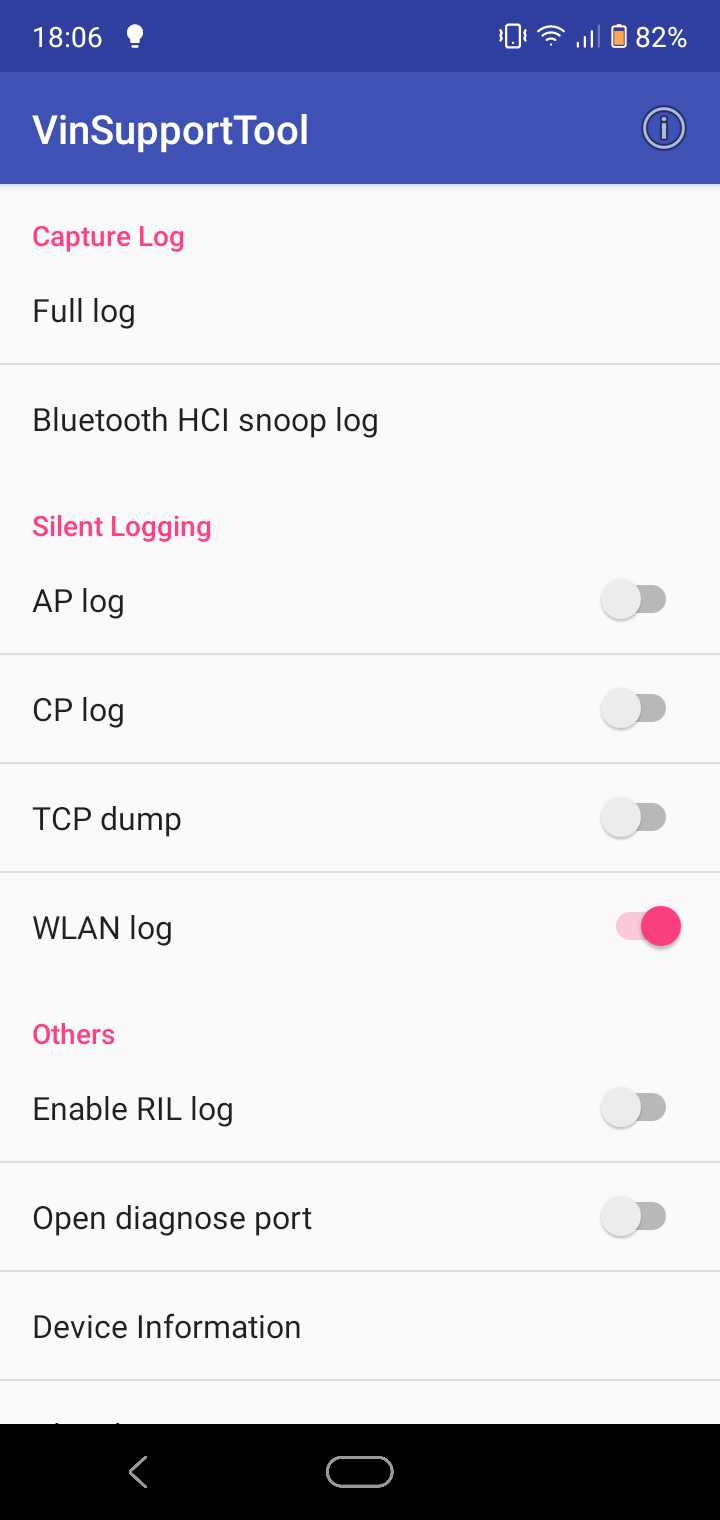The width and height of the screenshot is (720, 1520).
Task: Enable the AP log switch
Action: coord(634,600)
